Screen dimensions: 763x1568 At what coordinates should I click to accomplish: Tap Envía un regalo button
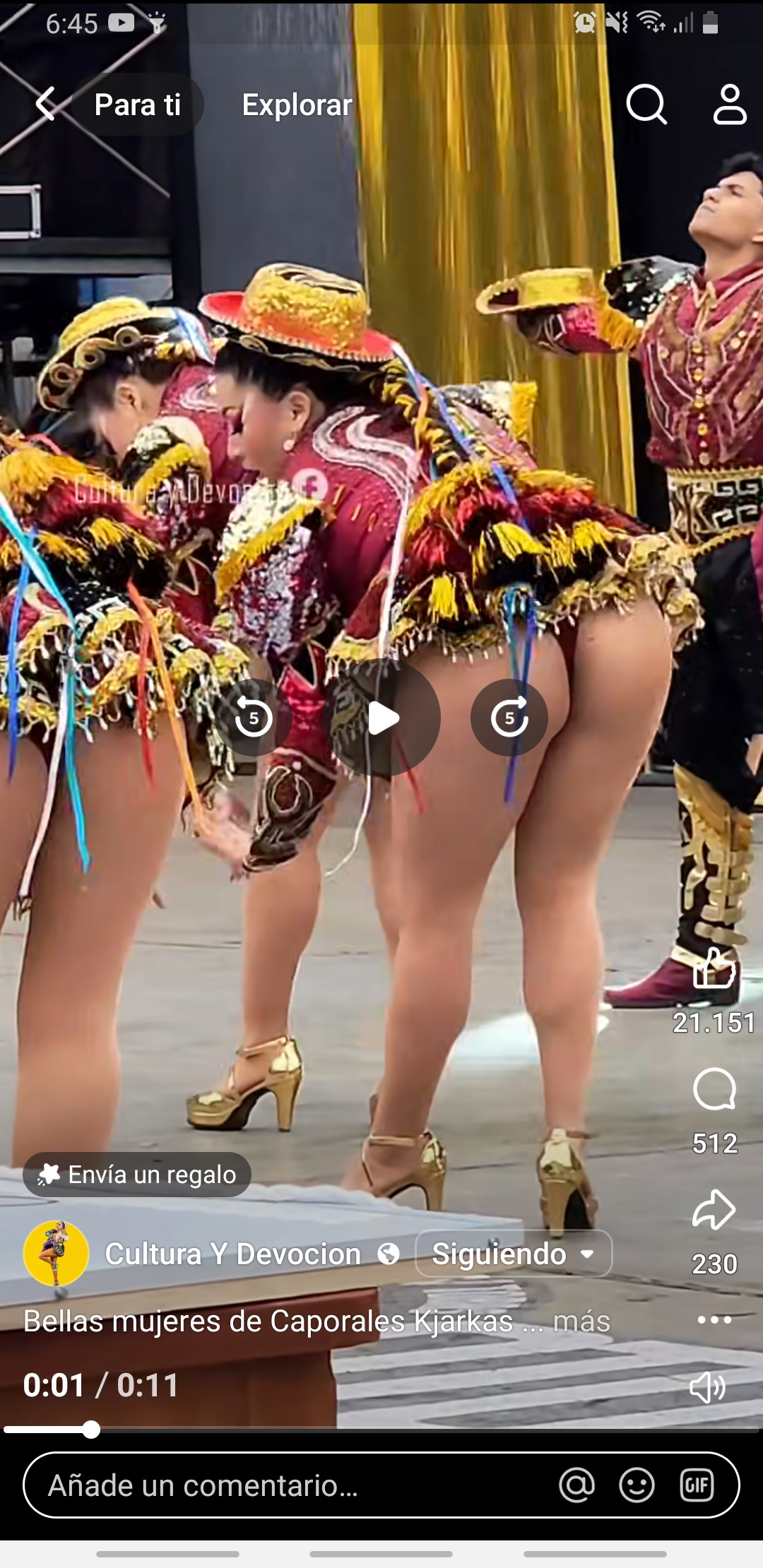pyautogui.click(x=137, y=1175)
